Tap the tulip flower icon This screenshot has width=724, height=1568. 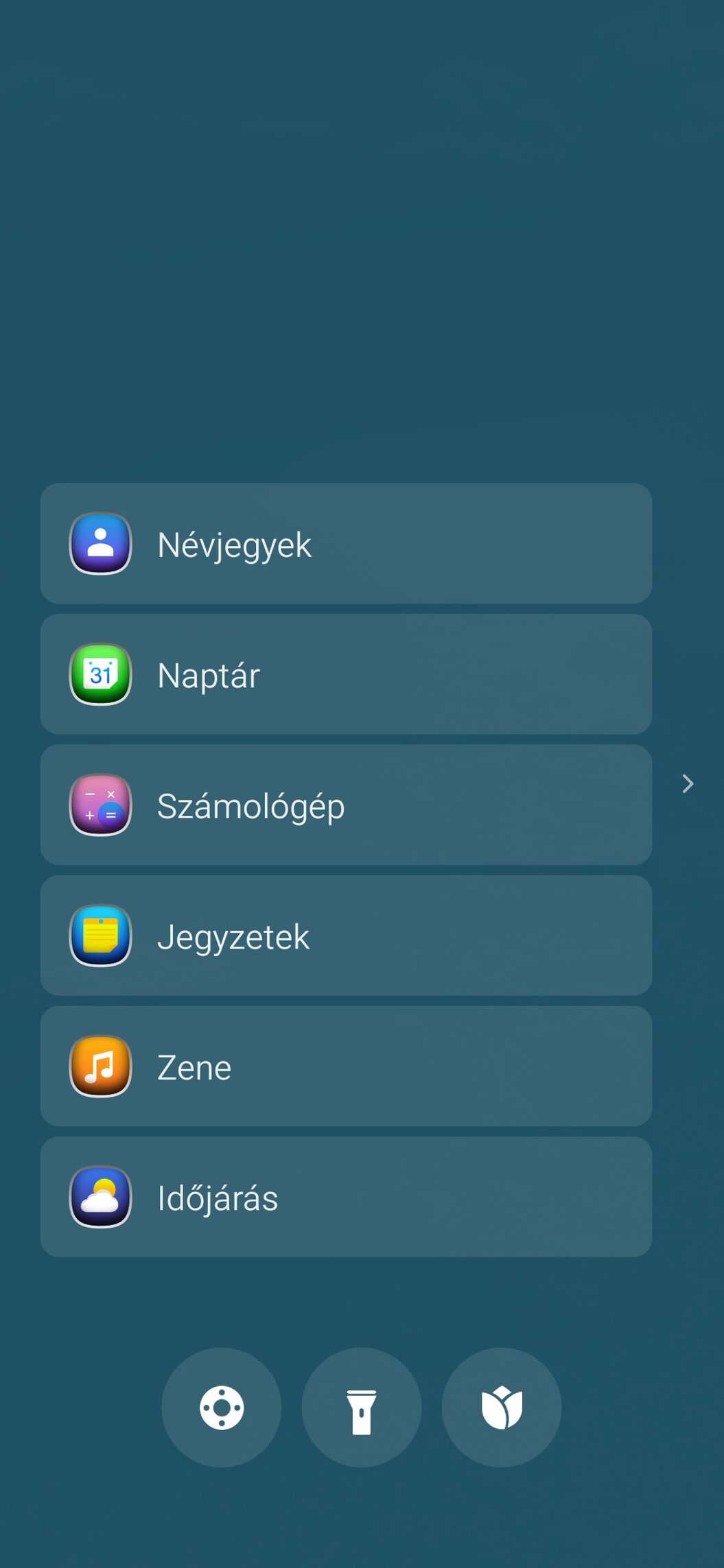pos(502,1407)
